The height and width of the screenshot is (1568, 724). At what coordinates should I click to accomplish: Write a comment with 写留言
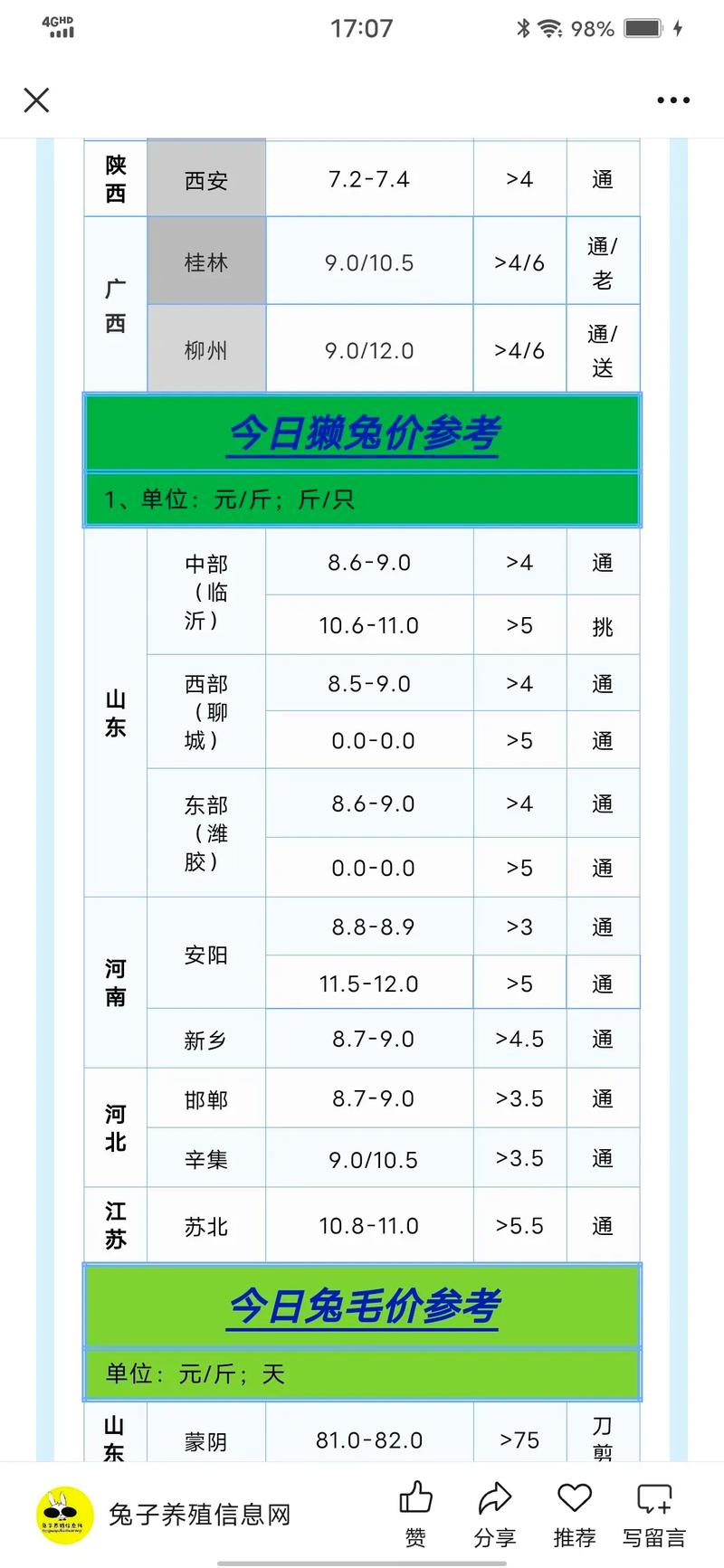pos(654,1514)
